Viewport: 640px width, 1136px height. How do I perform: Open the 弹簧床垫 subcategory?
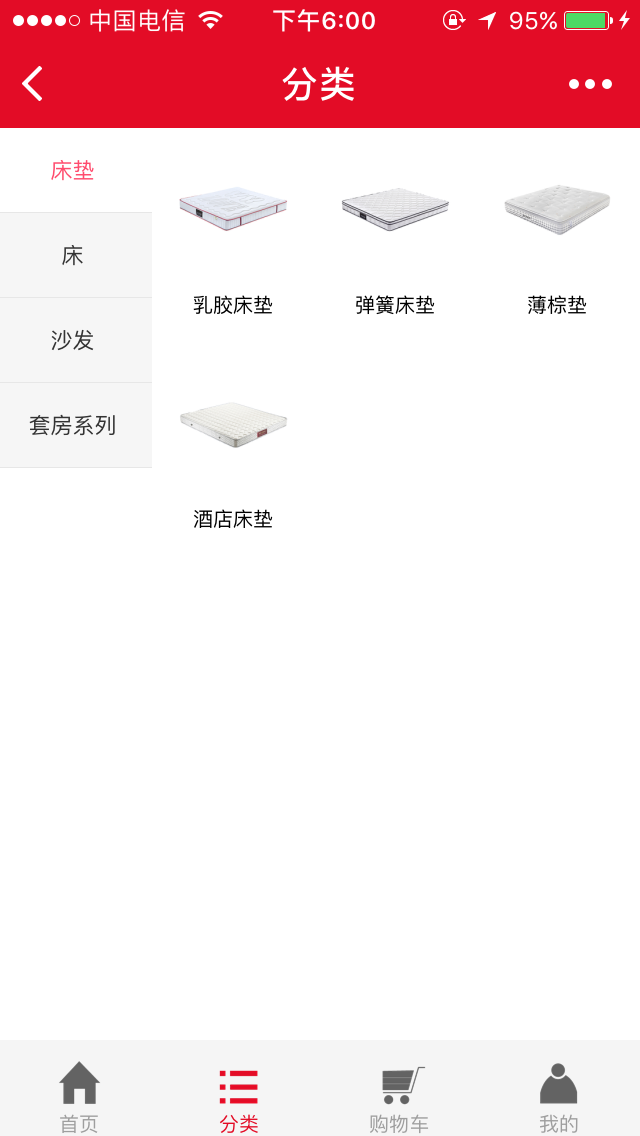click(395, 246)
